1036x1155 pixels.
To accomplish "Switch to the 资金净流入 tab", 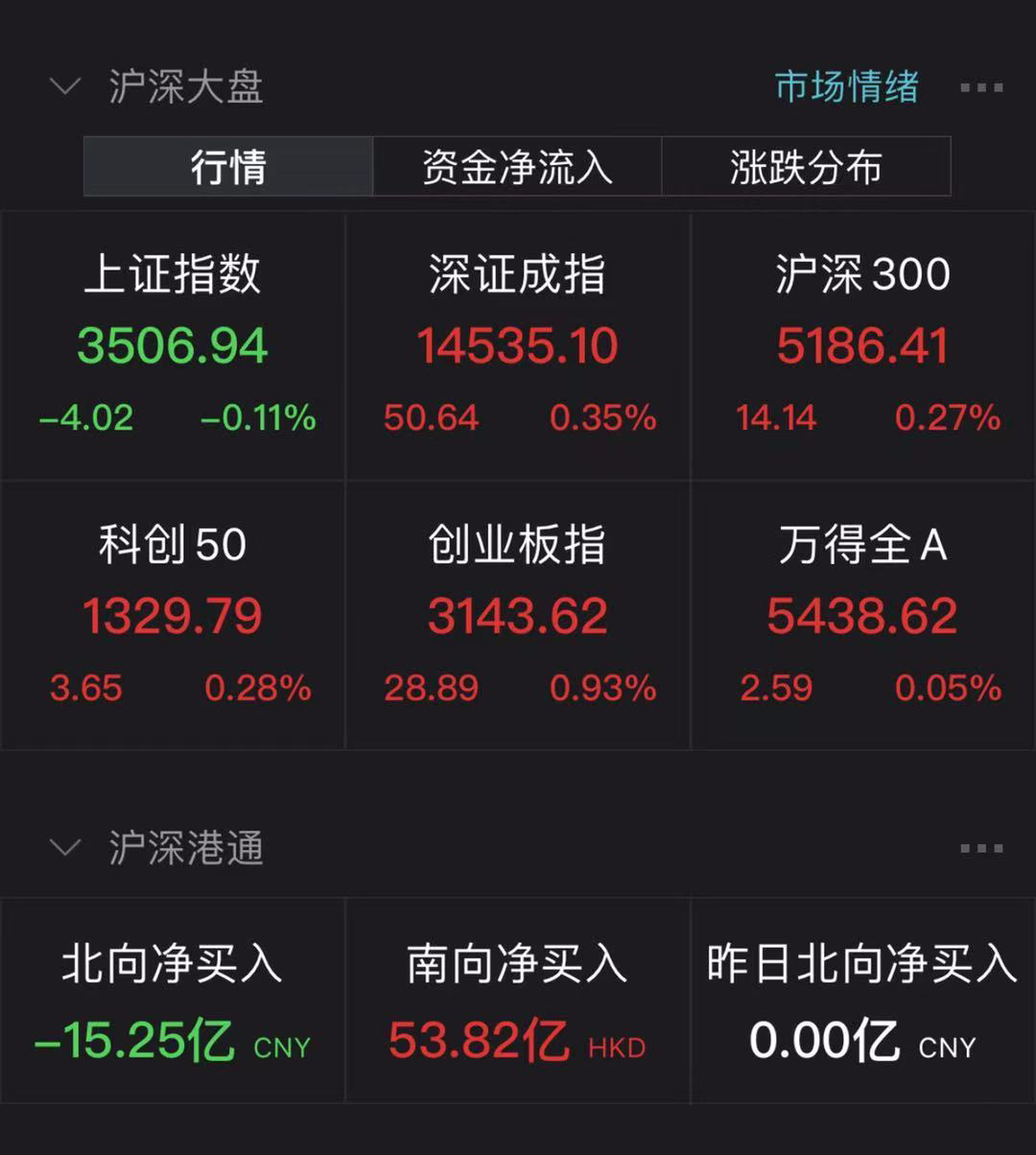I will [517, 167].
